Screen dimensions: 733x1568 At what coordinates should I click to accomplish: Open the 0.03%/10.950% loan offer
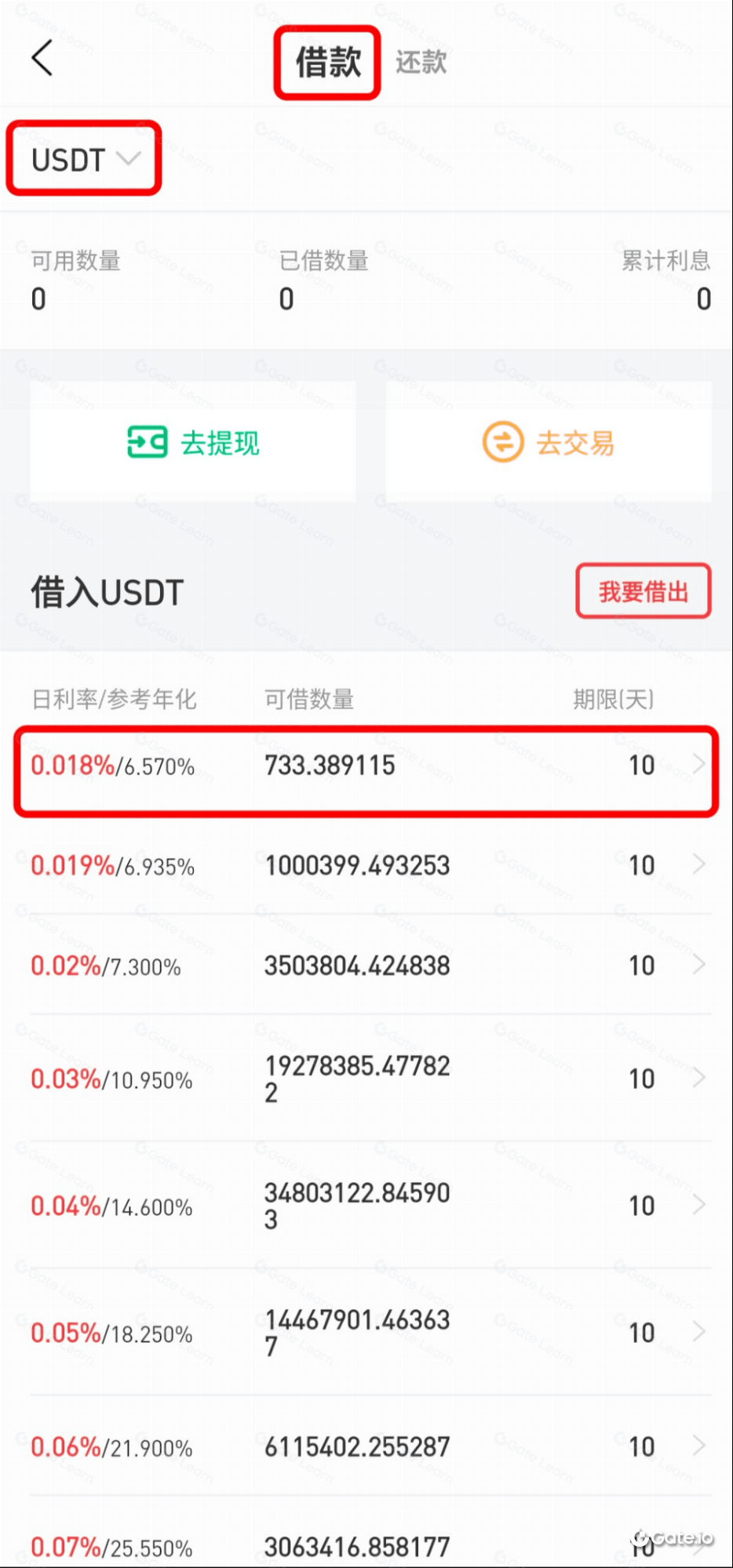(x=366, y=1079)
